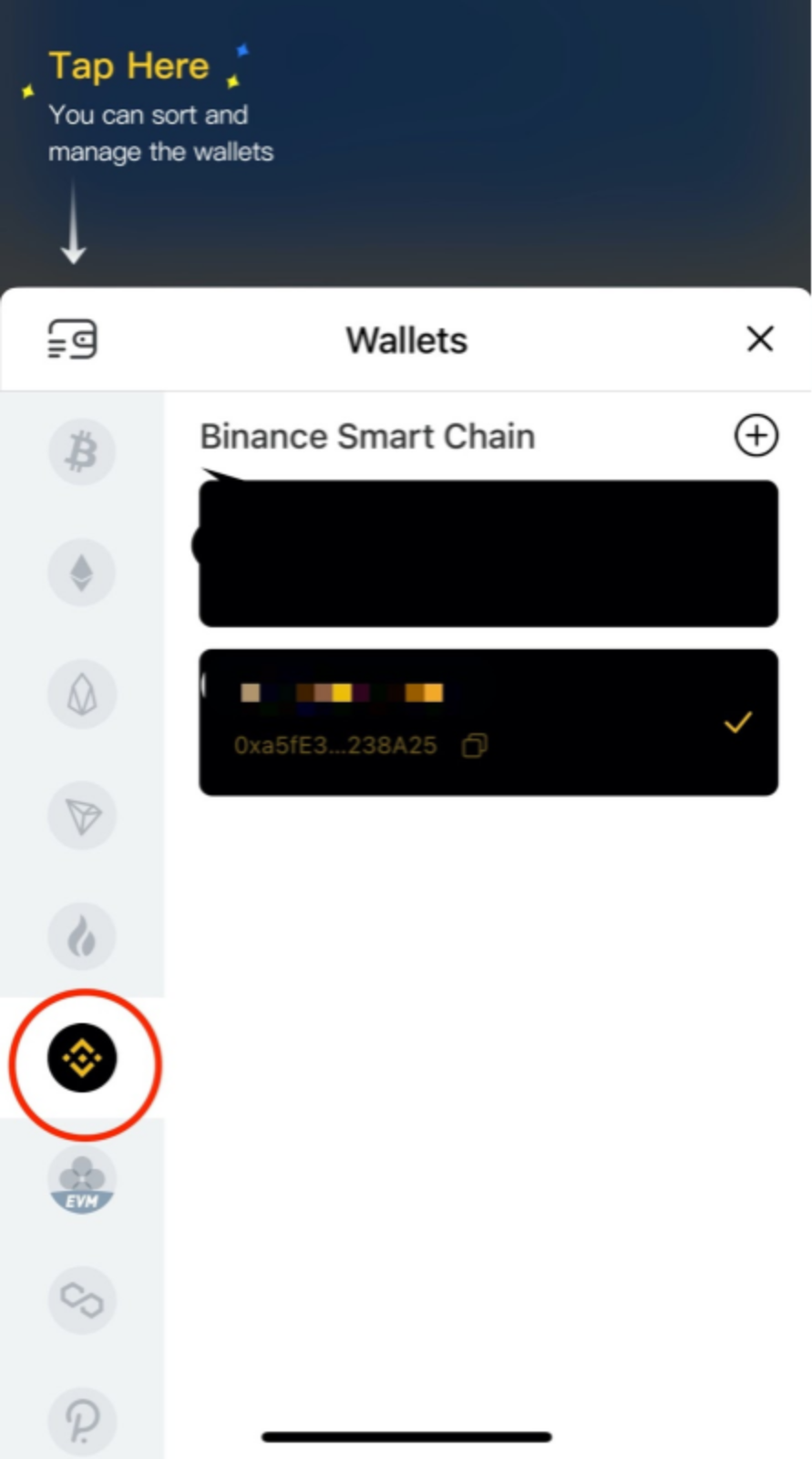Close the Wallets panel

(760, 339)
